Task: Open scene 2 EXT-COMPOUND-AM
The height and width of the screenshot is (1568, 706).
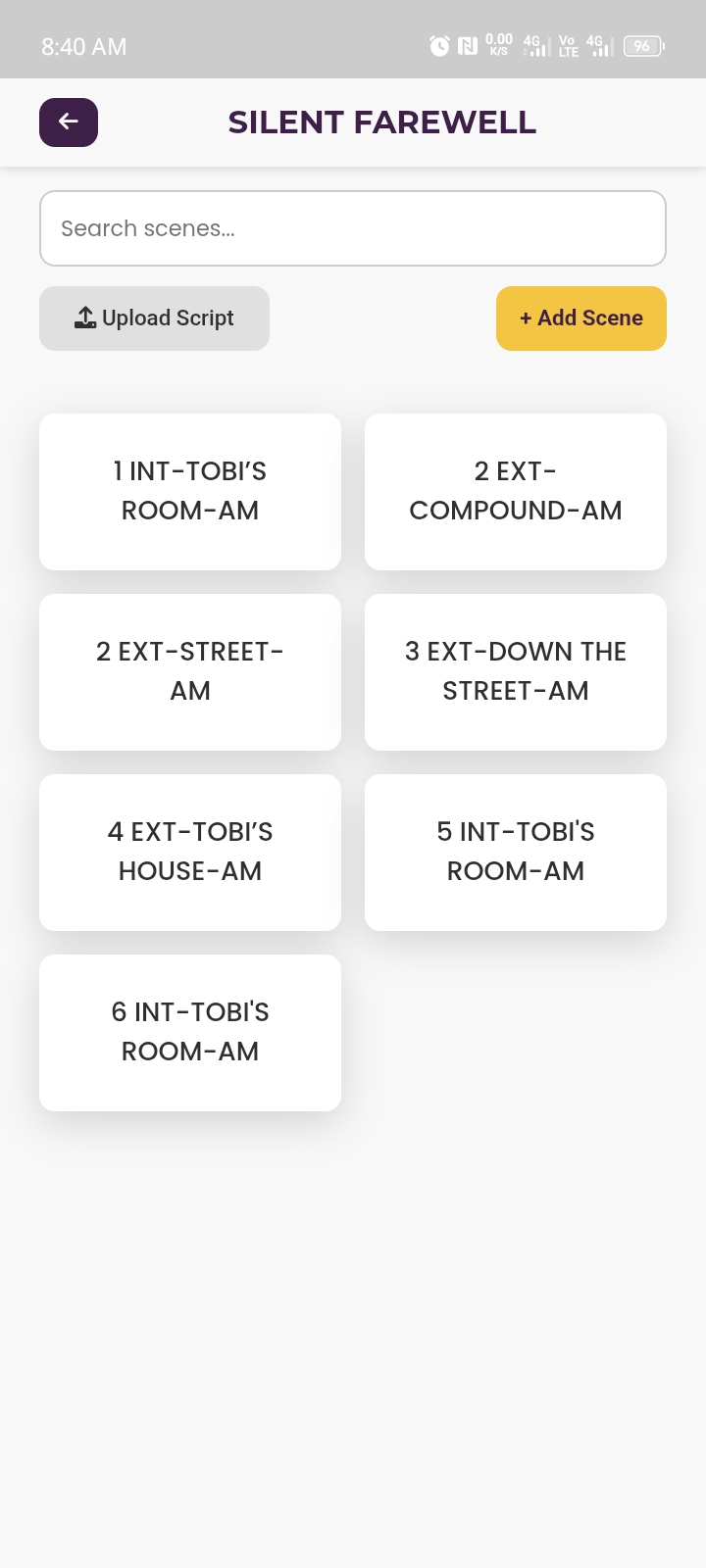Action: [x=516, y=491]
